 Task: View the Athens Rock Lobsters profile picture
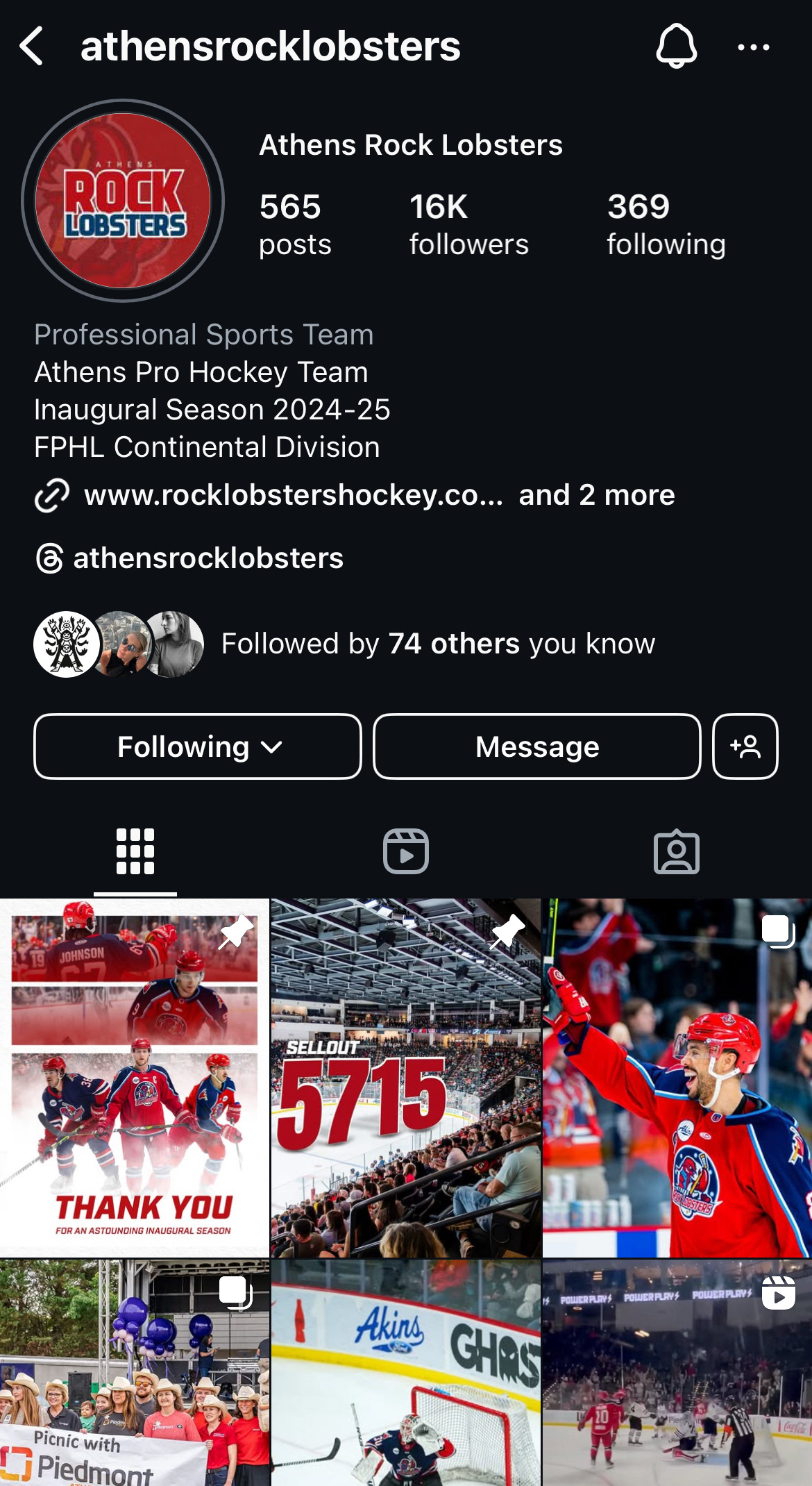pyautogui.click(x=123, y=201)
